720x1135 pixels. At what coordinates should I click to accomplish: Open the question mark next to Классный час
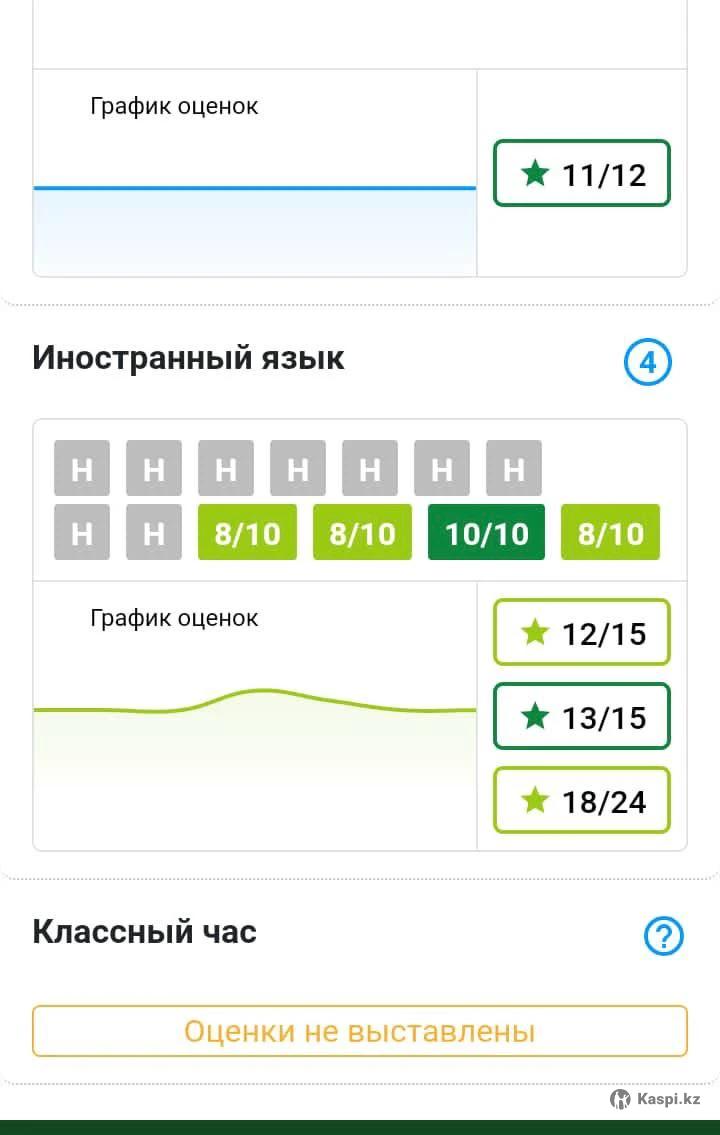(x=664, y=936)
